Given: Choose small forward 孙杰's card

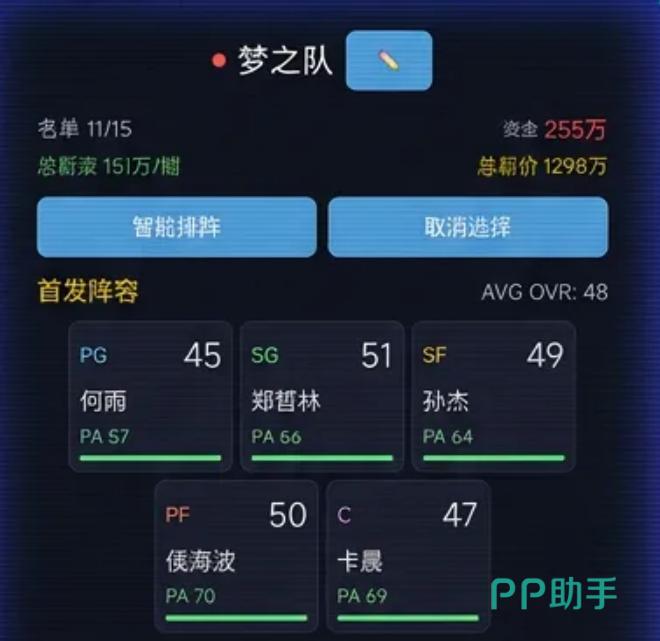Looking at the screenshot, I should pyautogui.click(x=493, y=396).
